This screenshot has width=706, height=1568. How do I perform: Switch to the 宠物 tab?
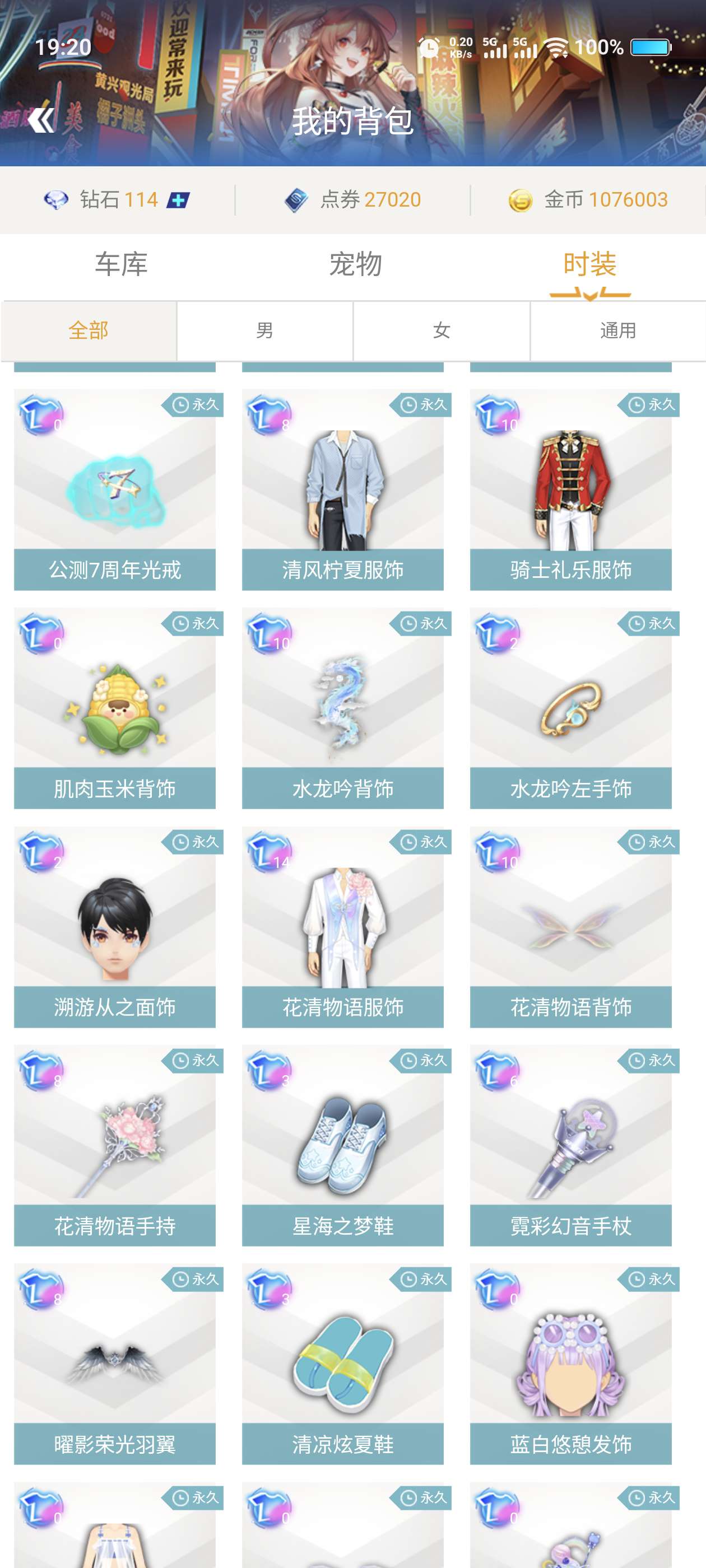pos(355,264)
